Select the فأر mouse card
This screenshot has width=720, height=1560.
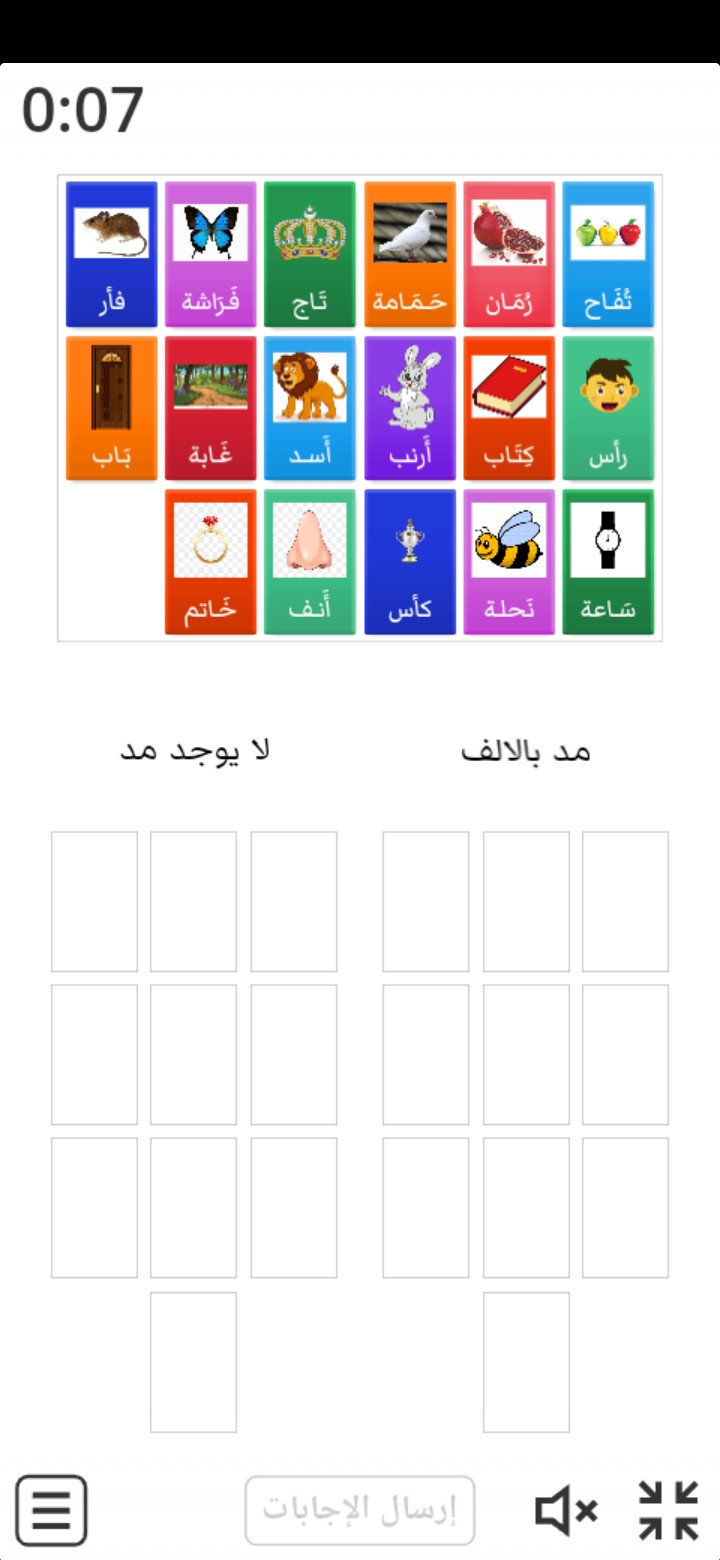tap(112, 255)
